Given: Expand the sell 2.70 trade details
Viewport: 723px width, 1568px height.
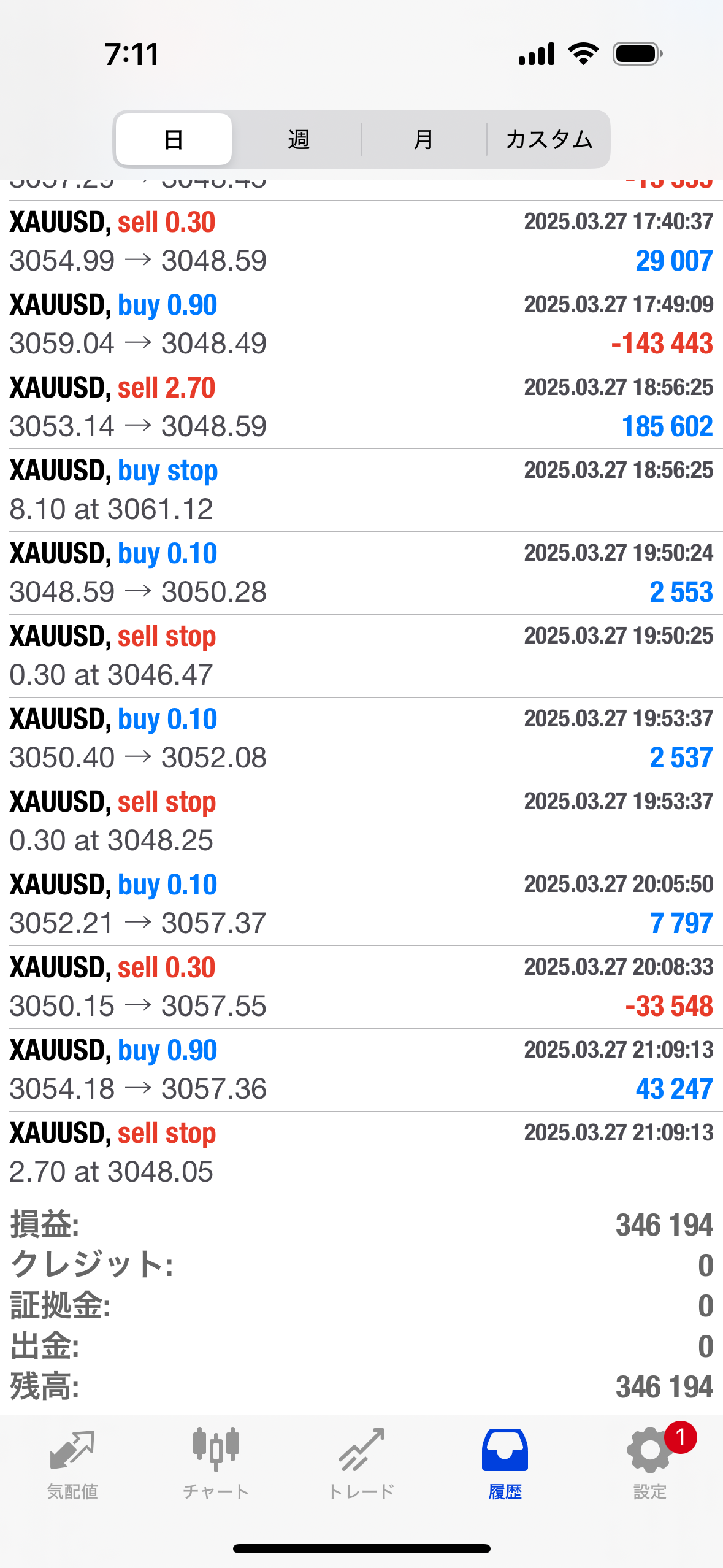Looking at the screenshot, I should pos(361,407).
